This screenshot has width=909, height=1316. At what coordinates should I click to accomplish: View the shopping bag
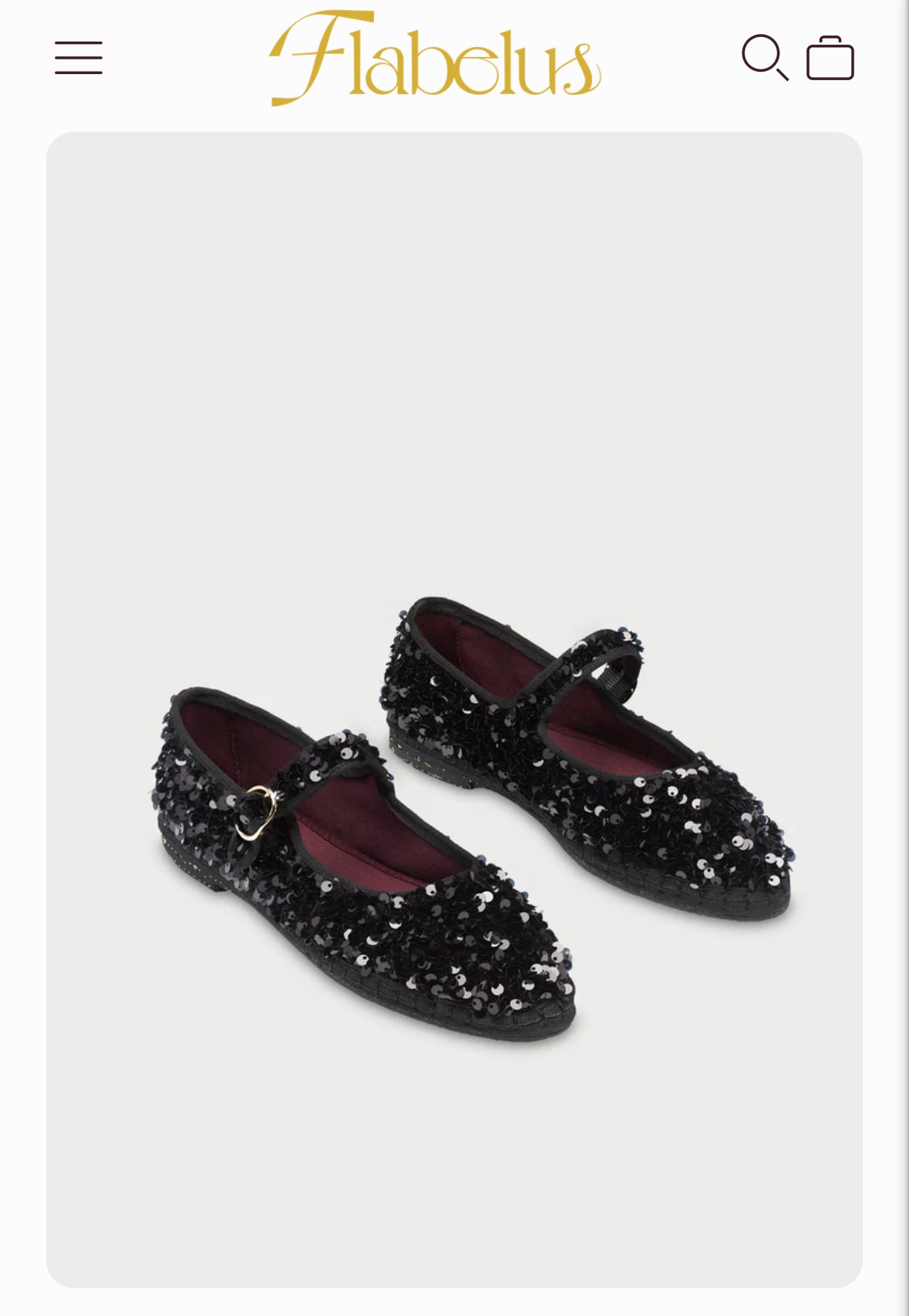[x=830, y=58]
